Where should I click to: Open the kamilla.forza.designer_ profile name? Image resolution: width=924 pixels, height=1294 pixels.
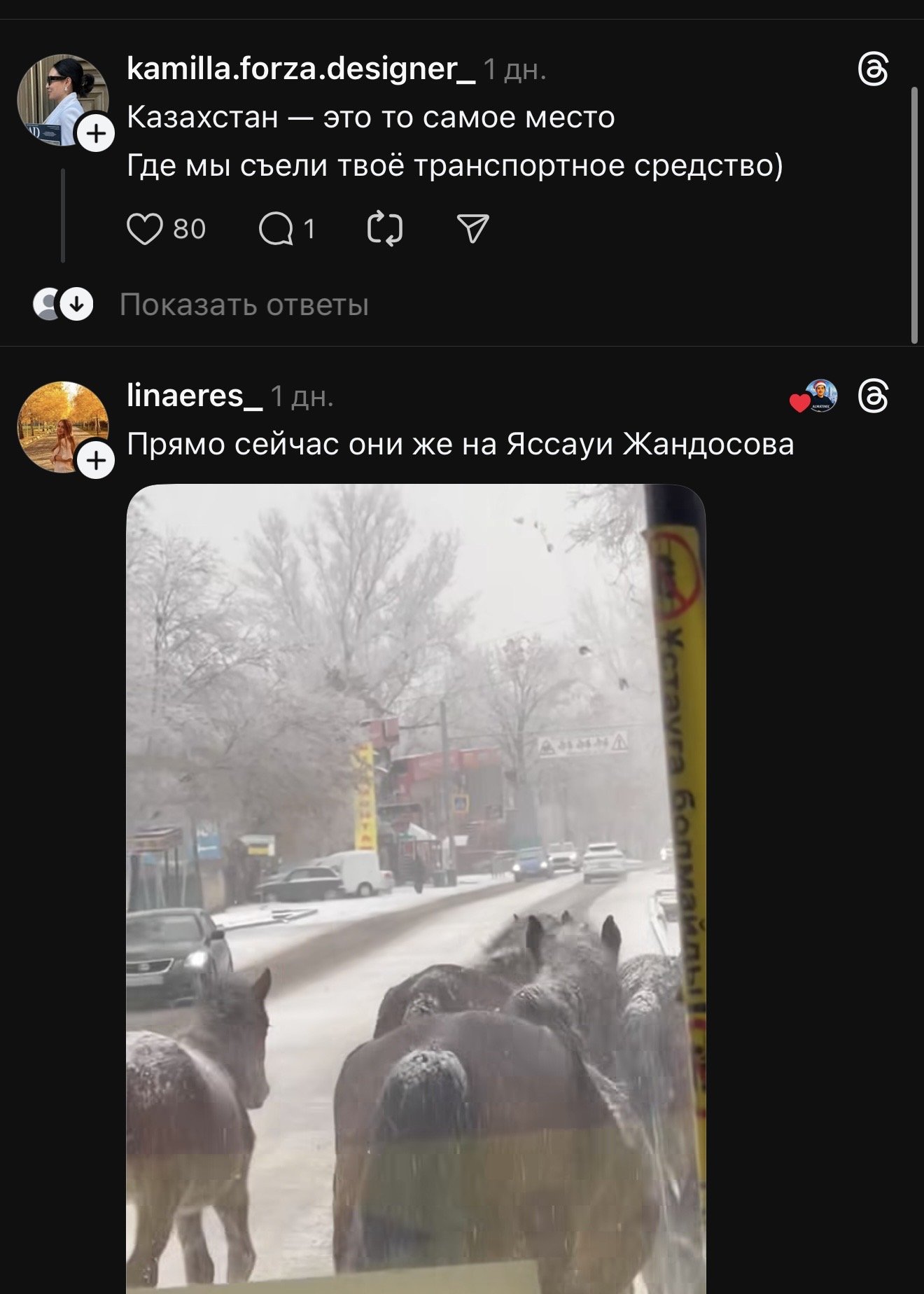click(x=301, y=69)
